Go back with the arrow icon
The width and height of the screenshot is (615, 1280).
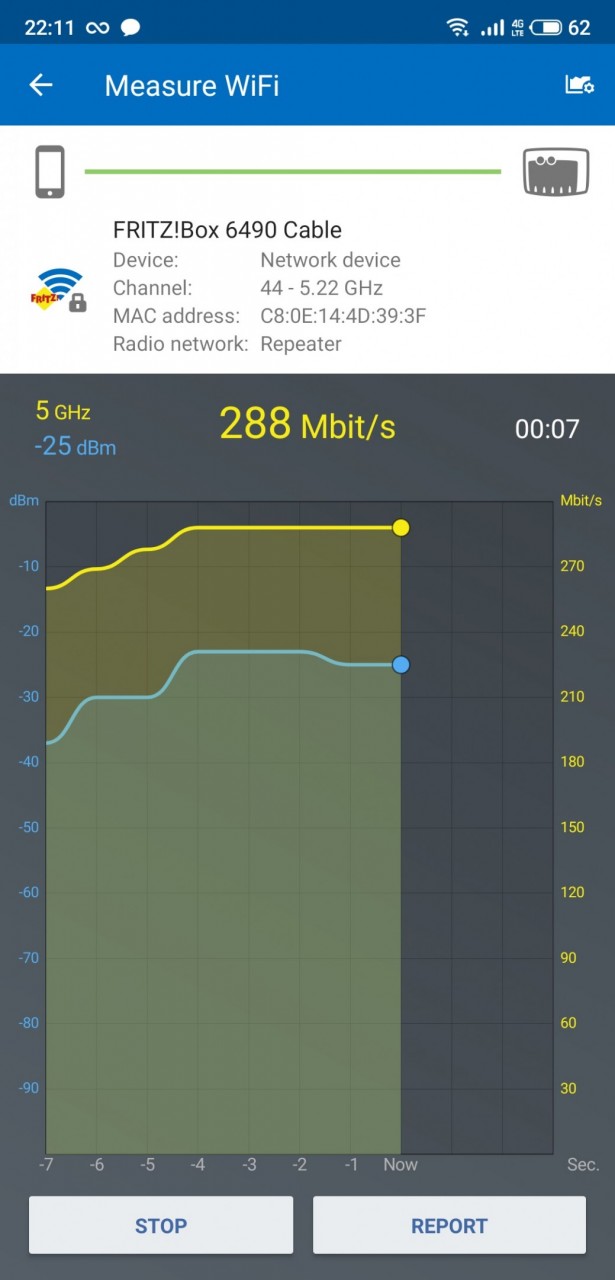(x=41, y=85)
